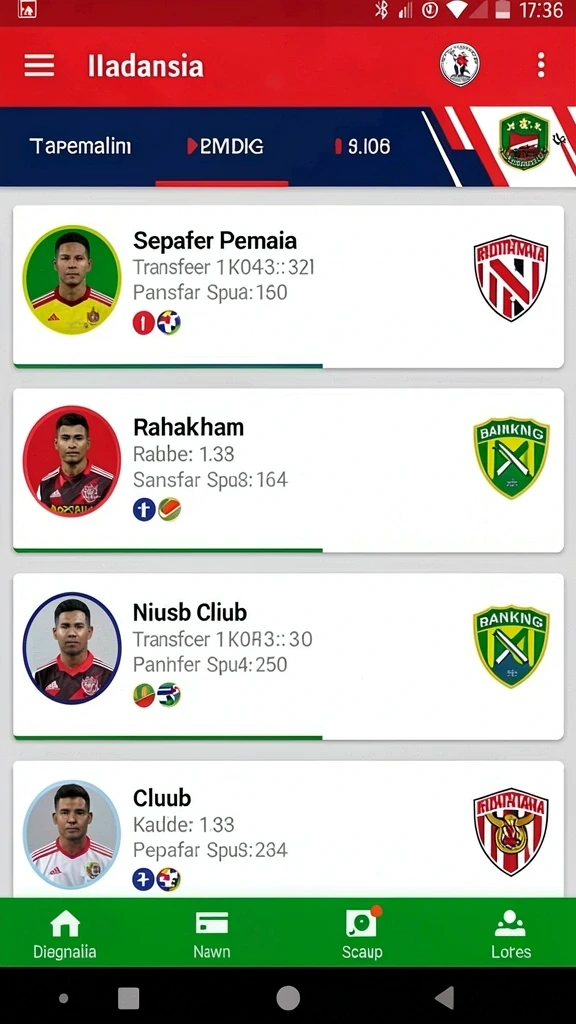Switch to the Lores tab
The image size is (576, 1024).
(x=511, y=934)
